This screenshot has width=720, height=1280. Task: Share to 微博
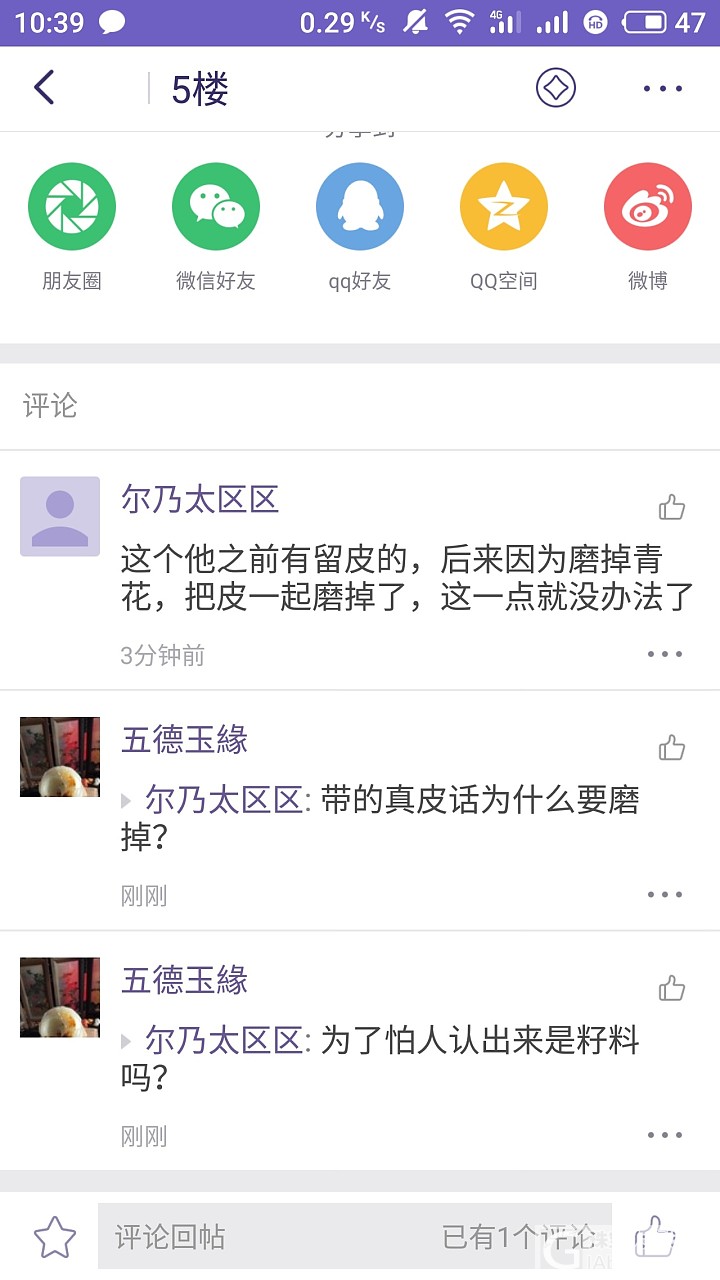[x=647, y=207]
